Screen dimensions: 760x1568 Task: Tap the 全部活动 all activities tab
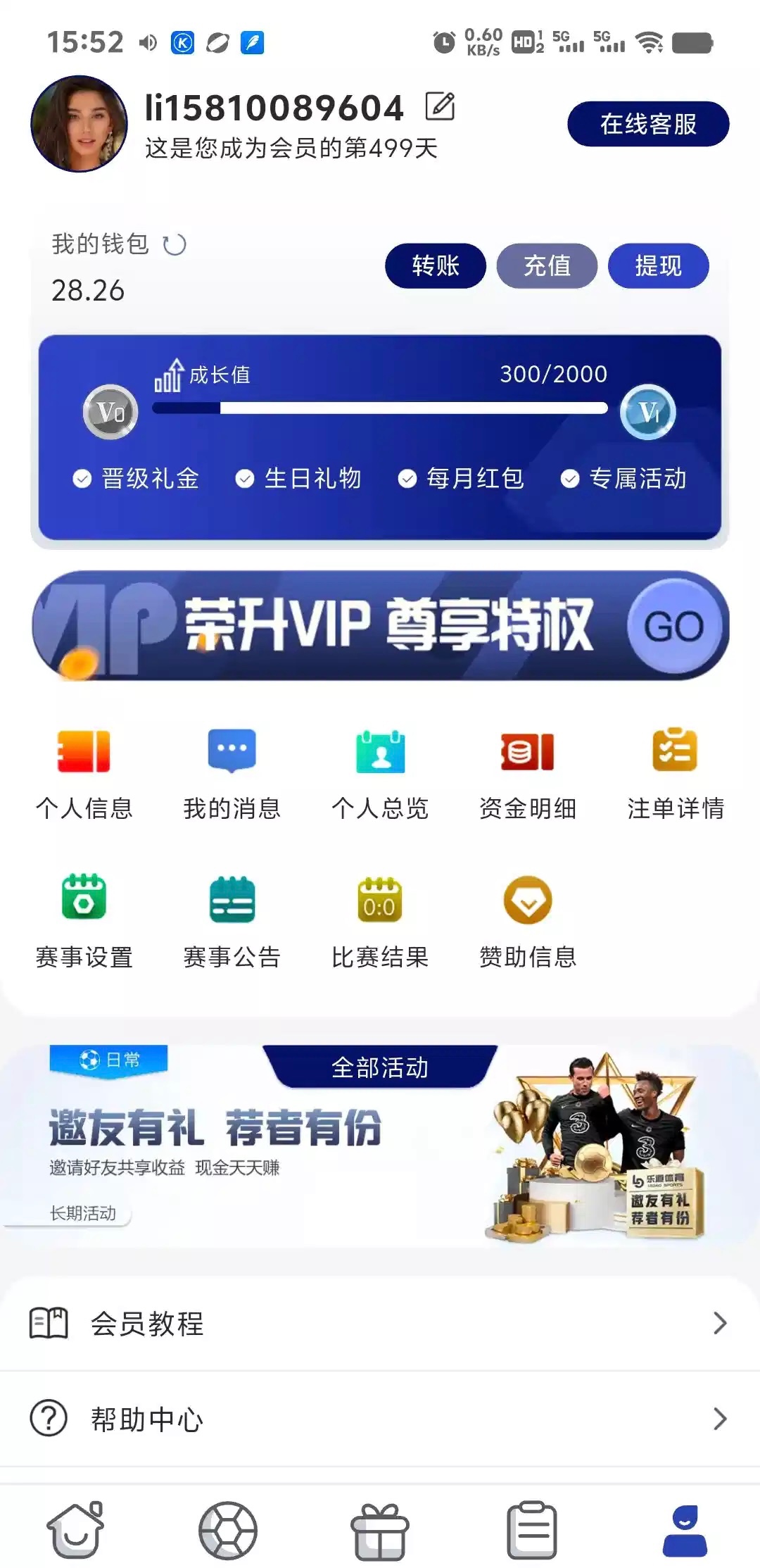(380, 1067)
